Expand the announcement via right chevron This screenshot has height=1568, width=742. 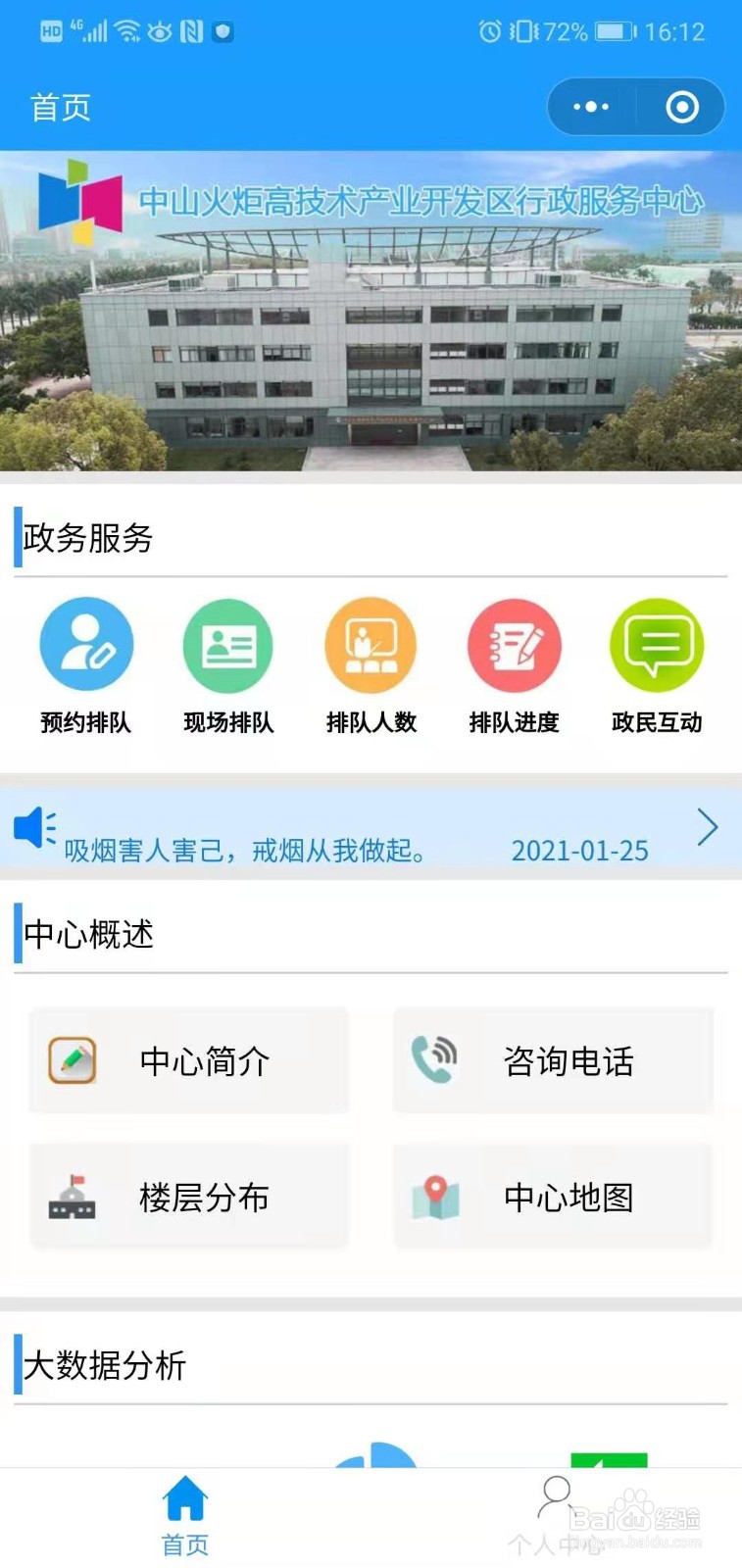click(x=708, y=828)
